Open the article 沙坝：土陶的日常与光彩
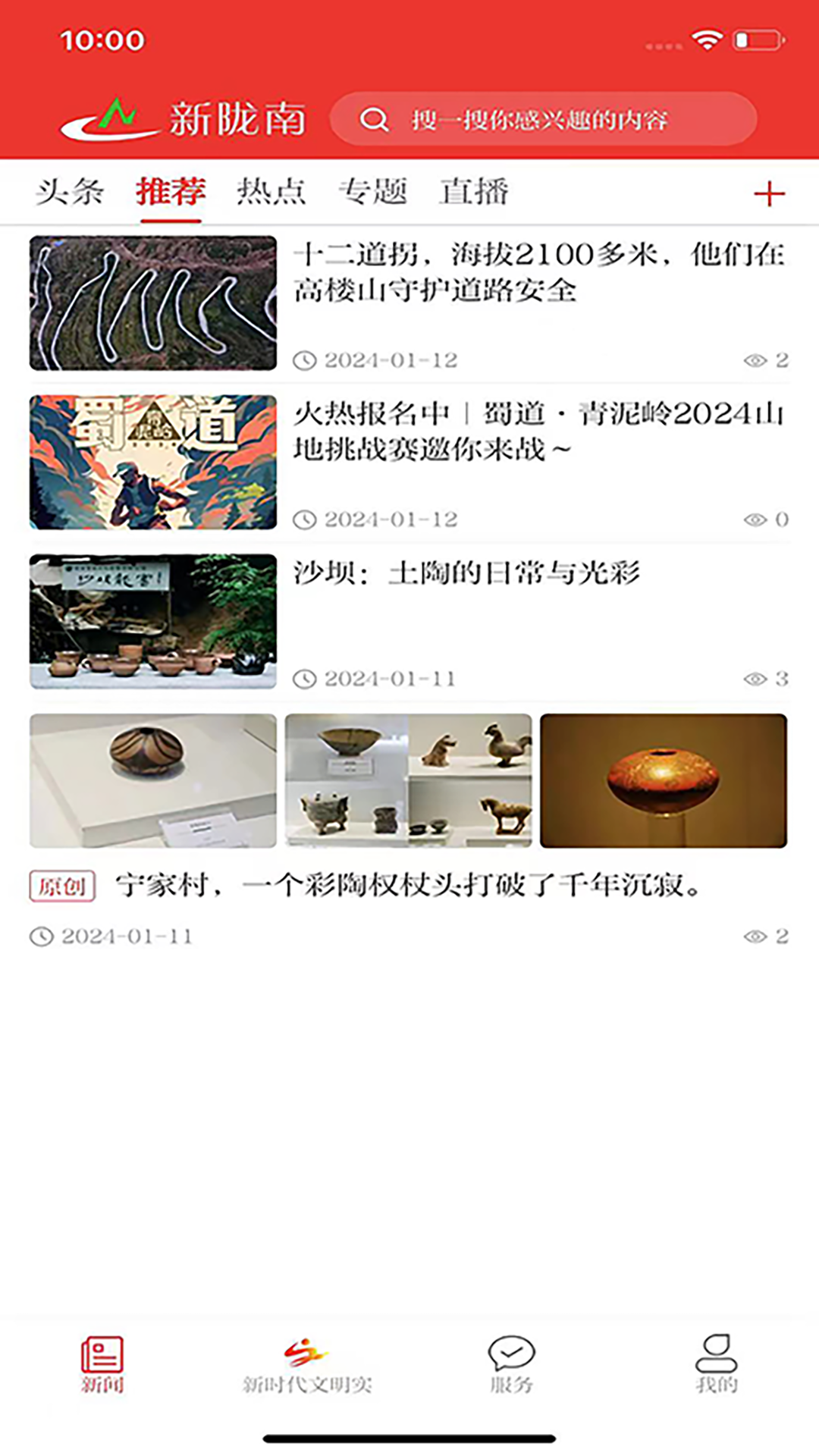 pyautogui.click(x=467, y=573)
